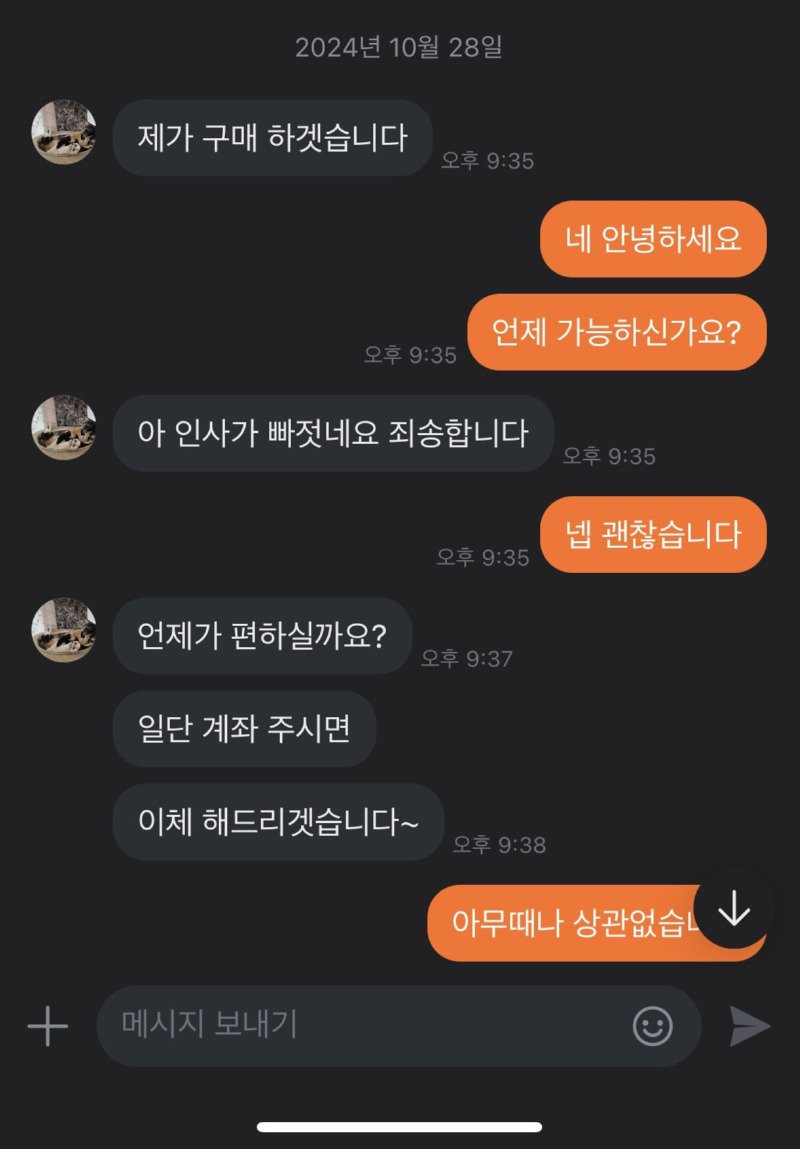800x1149 pixels.
Task: Click the smiley icon in the message bar
Action: (x=653, y=1024)
